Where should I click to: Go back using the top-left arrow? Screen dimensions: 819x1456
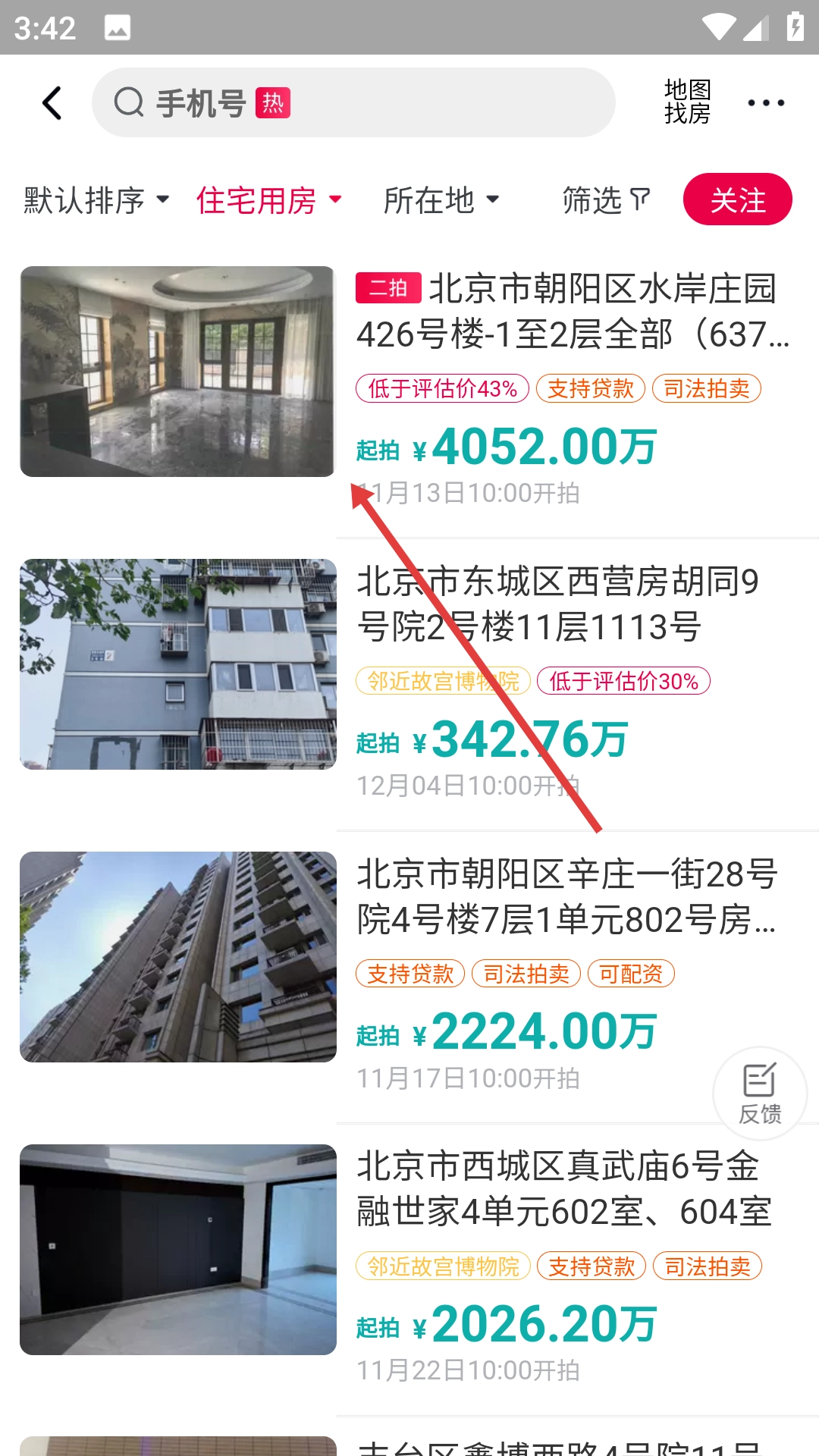point(52,103)
